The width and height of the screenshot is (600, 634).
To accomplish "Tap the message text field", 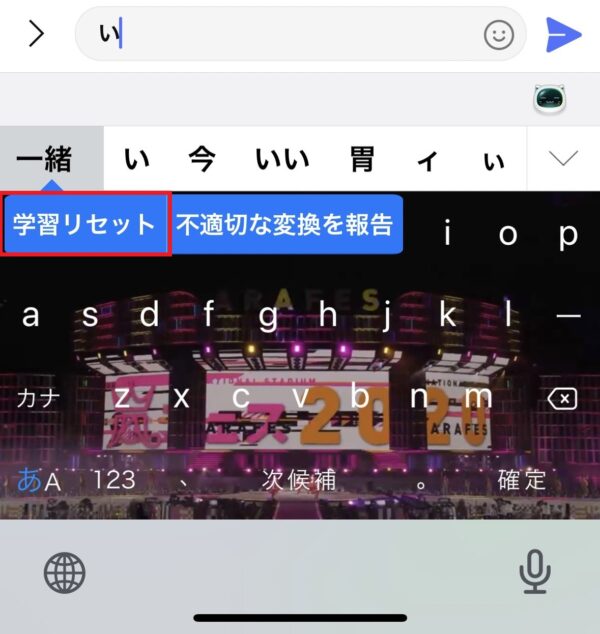I will (290, 35).
